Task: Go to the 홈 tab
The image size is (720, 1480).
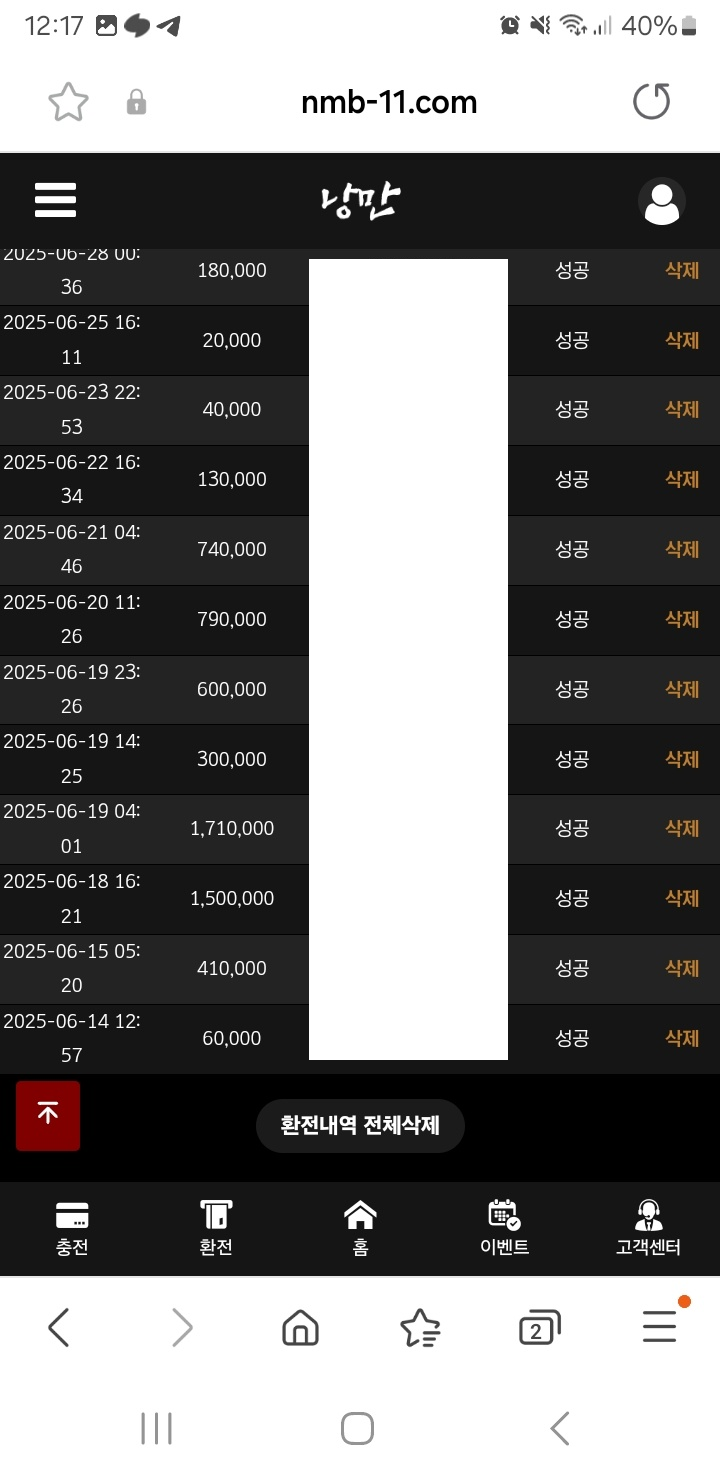Action: tap(360, 1228)
